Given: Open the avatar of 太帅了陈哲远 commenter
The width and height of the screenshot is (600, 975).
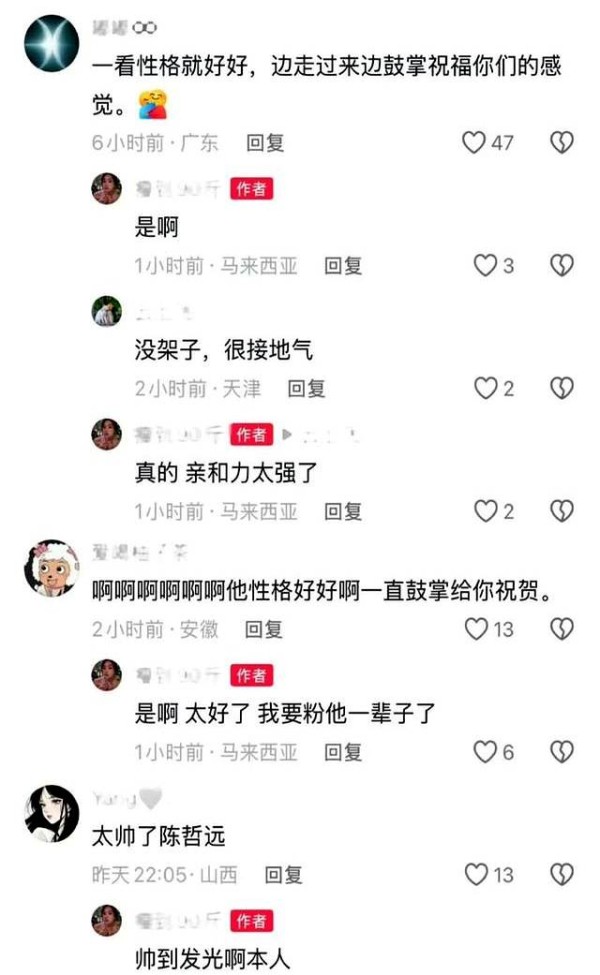Looking at the screenshot, I should point(51,812).
